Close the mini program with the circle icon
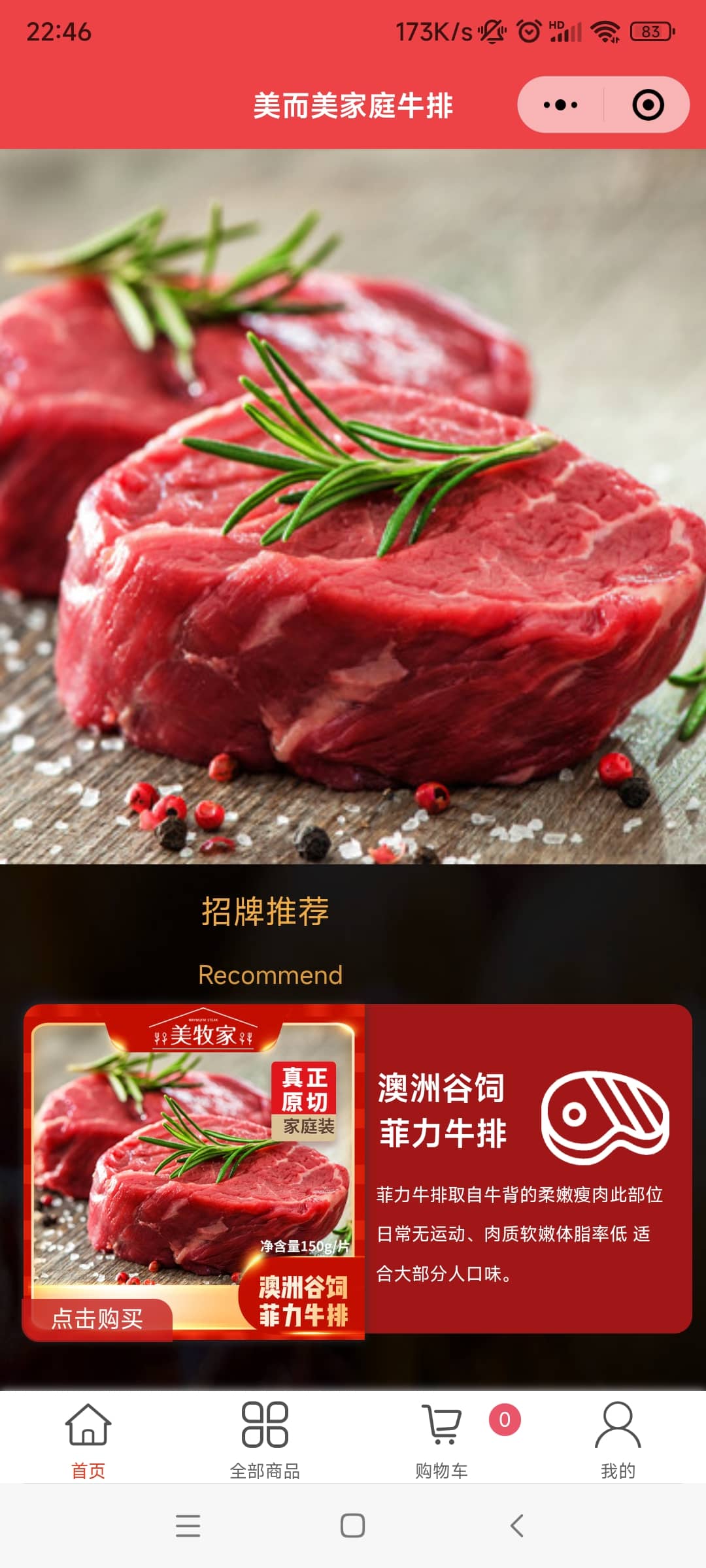The width and height of the screenshot is (706, 1568). 648,105
